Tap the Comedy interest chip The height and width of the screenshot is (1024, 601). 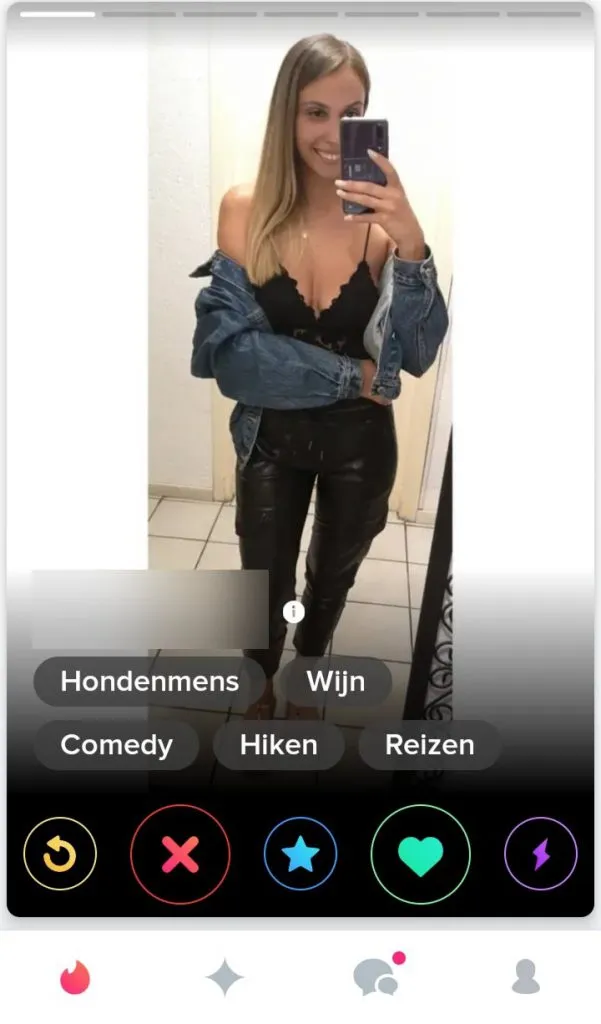pyautogui.click(x=116, y=745)
